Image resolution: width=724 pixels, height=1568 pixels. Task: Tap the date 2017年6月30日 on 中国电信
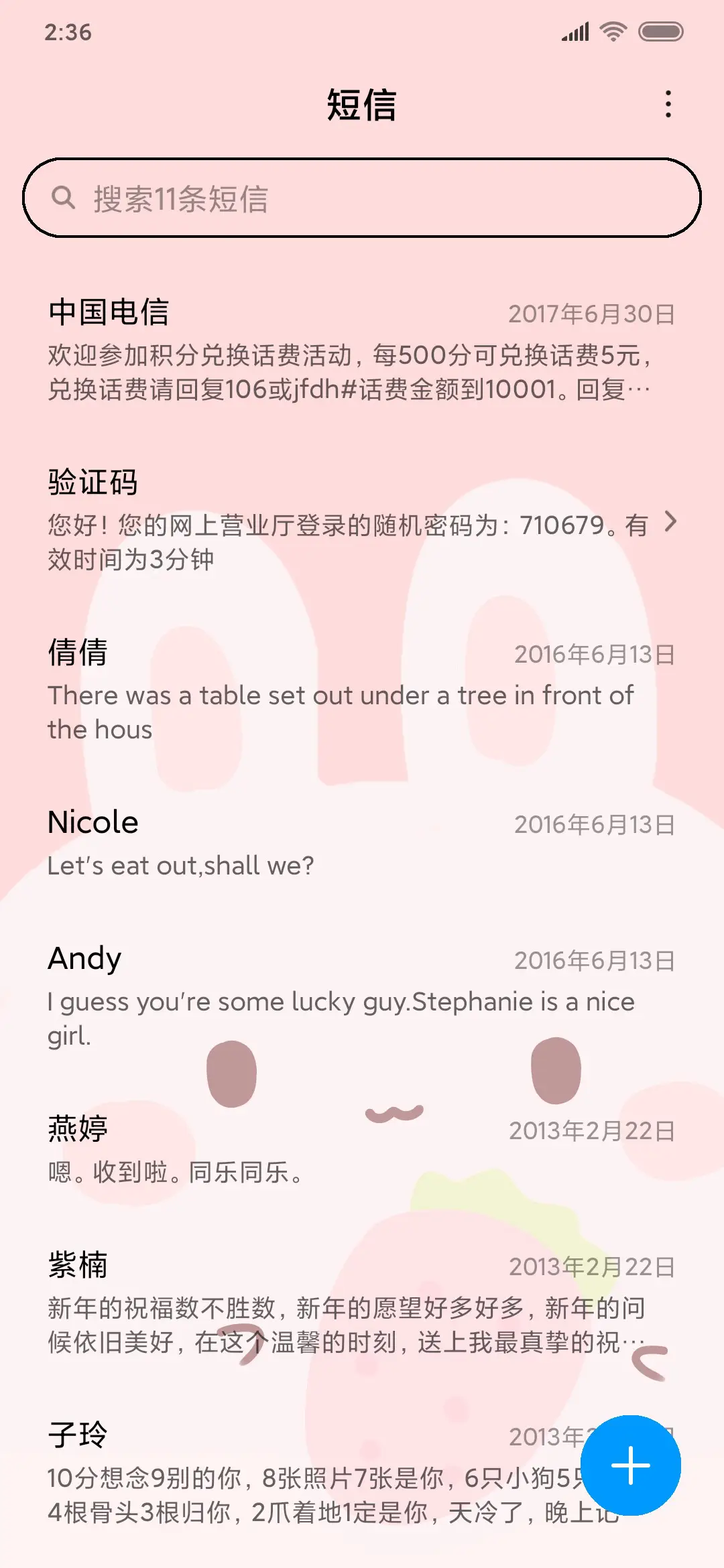click(x=591, y=312)
